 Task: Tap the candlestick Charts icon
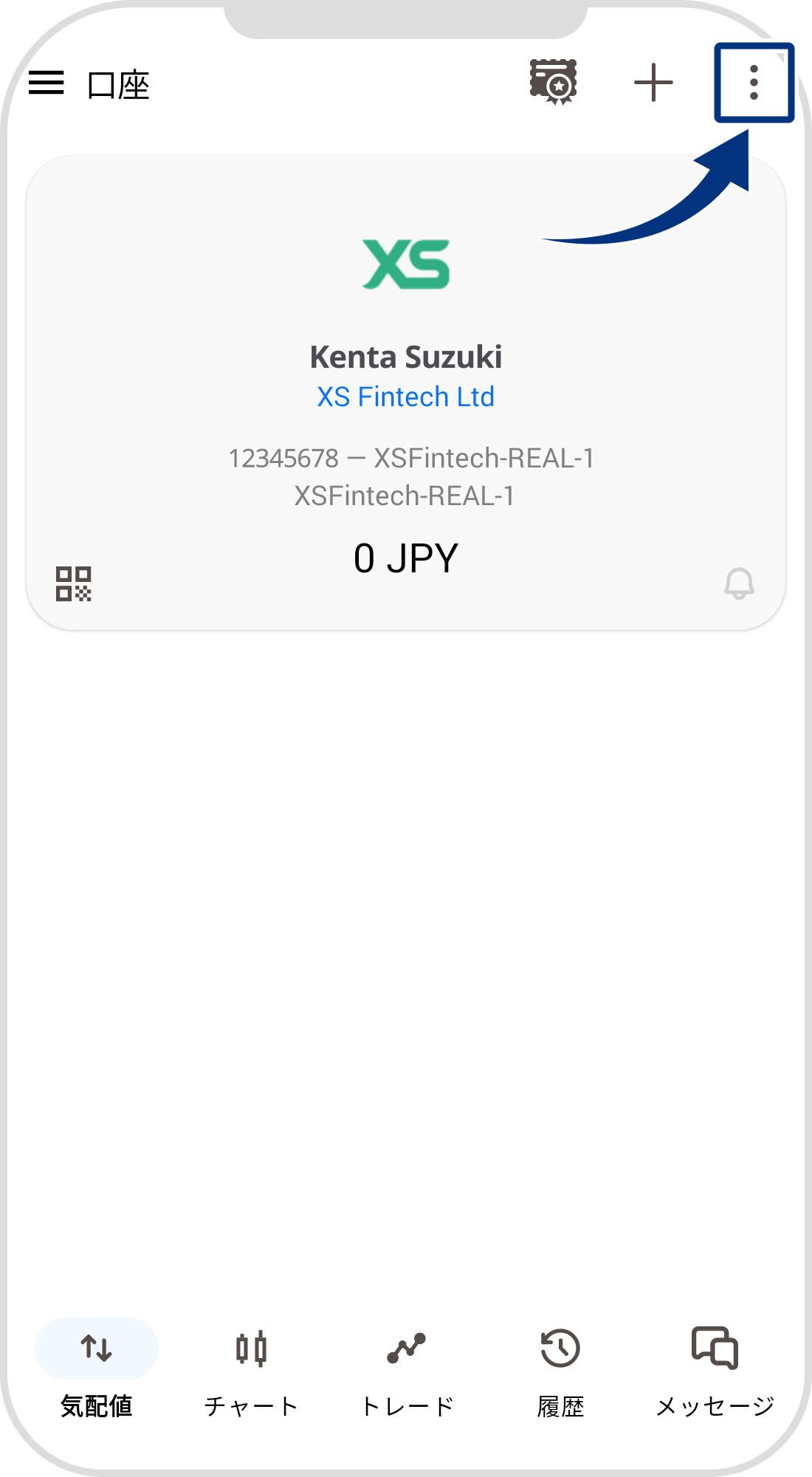point(252,1346)
